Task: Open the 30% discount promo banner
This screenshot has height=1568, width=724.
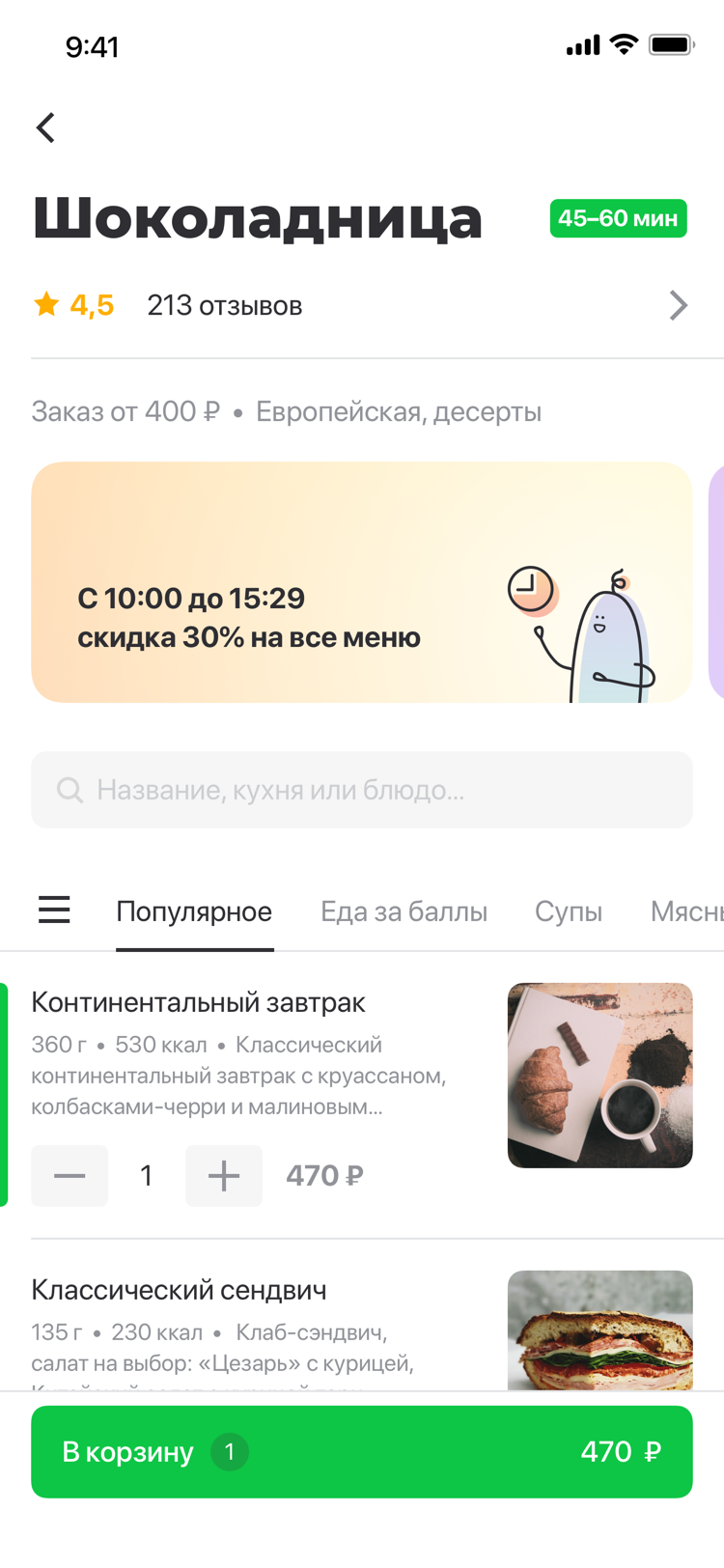Action: tap(362, 582)
